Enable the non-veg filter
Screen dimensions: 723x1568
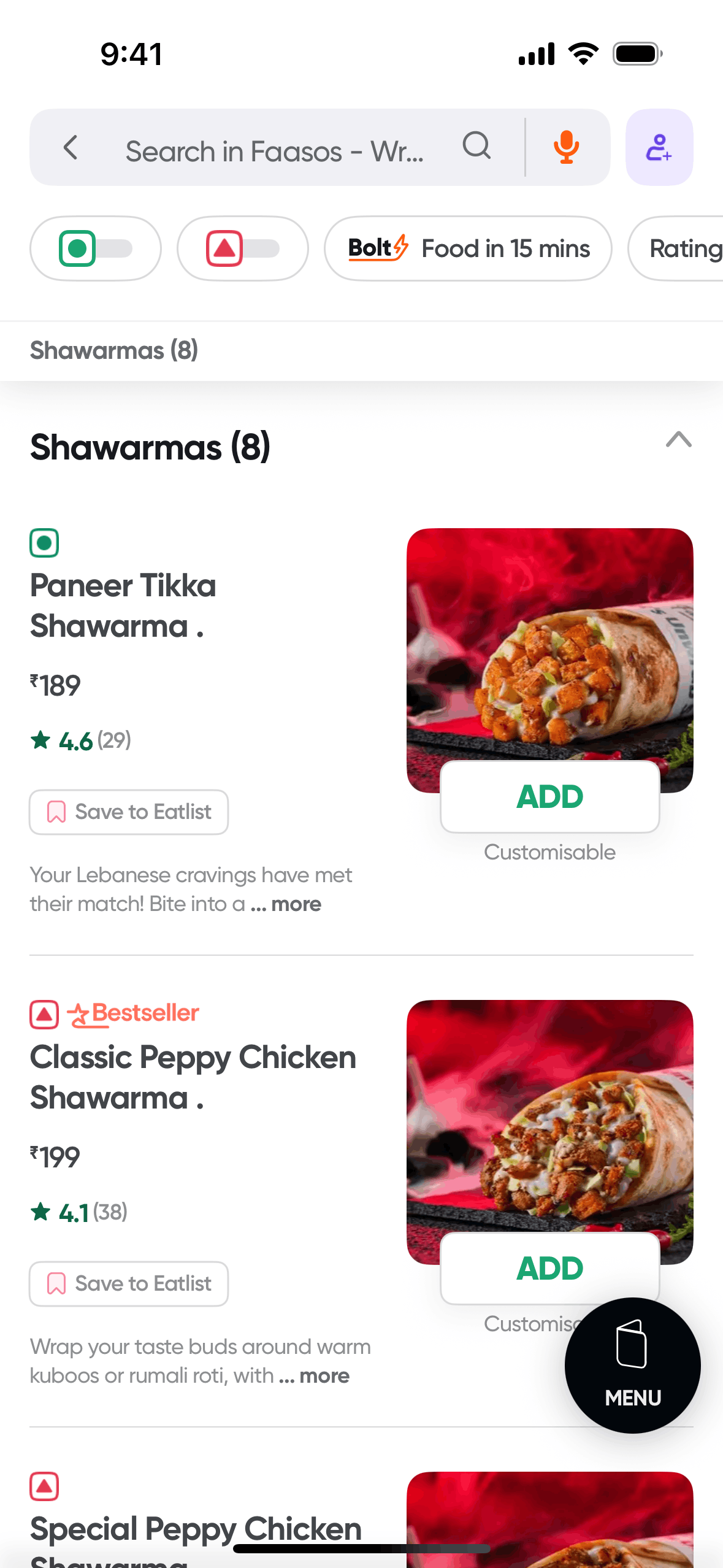(x=242, y=248)
